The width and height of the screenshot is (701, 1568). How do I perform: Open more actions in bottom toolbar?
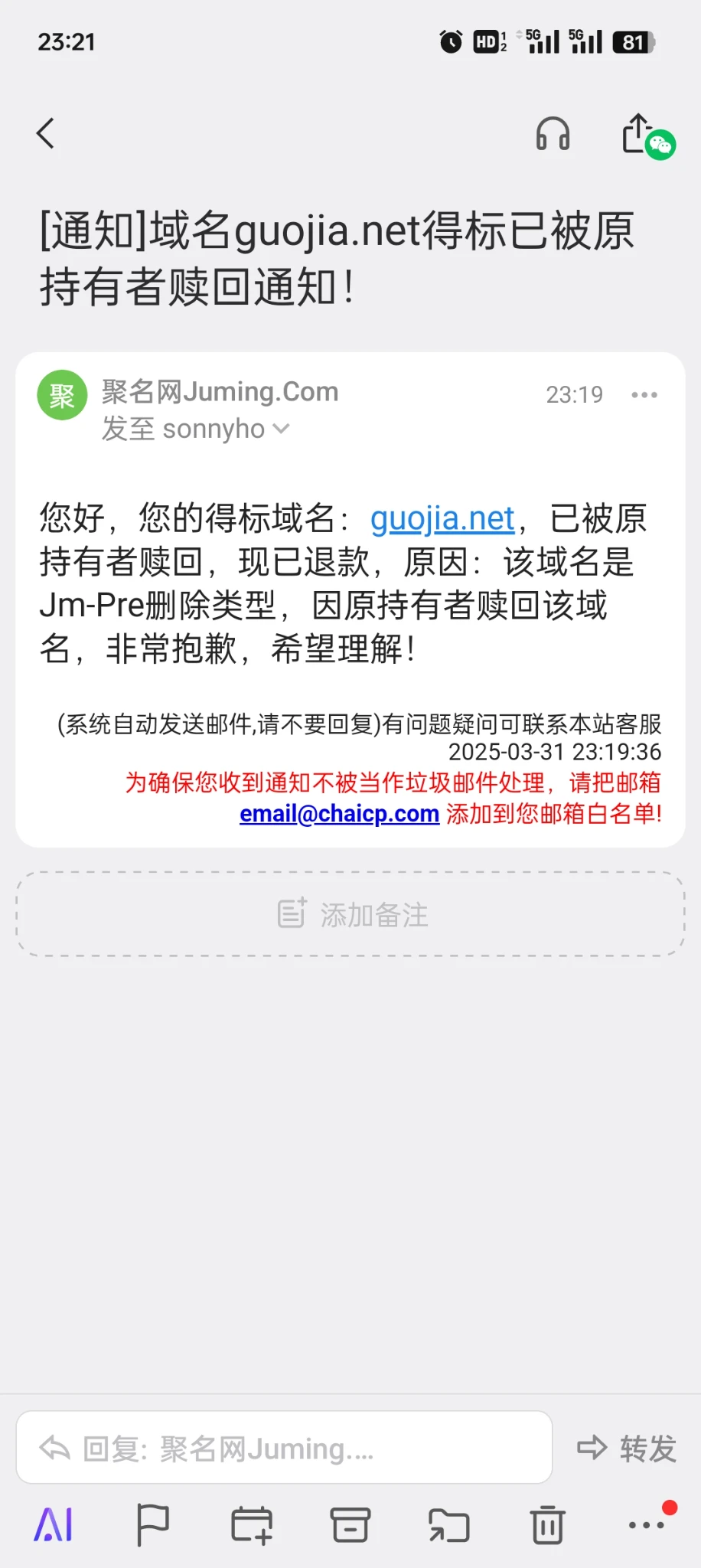point(647,1524)
